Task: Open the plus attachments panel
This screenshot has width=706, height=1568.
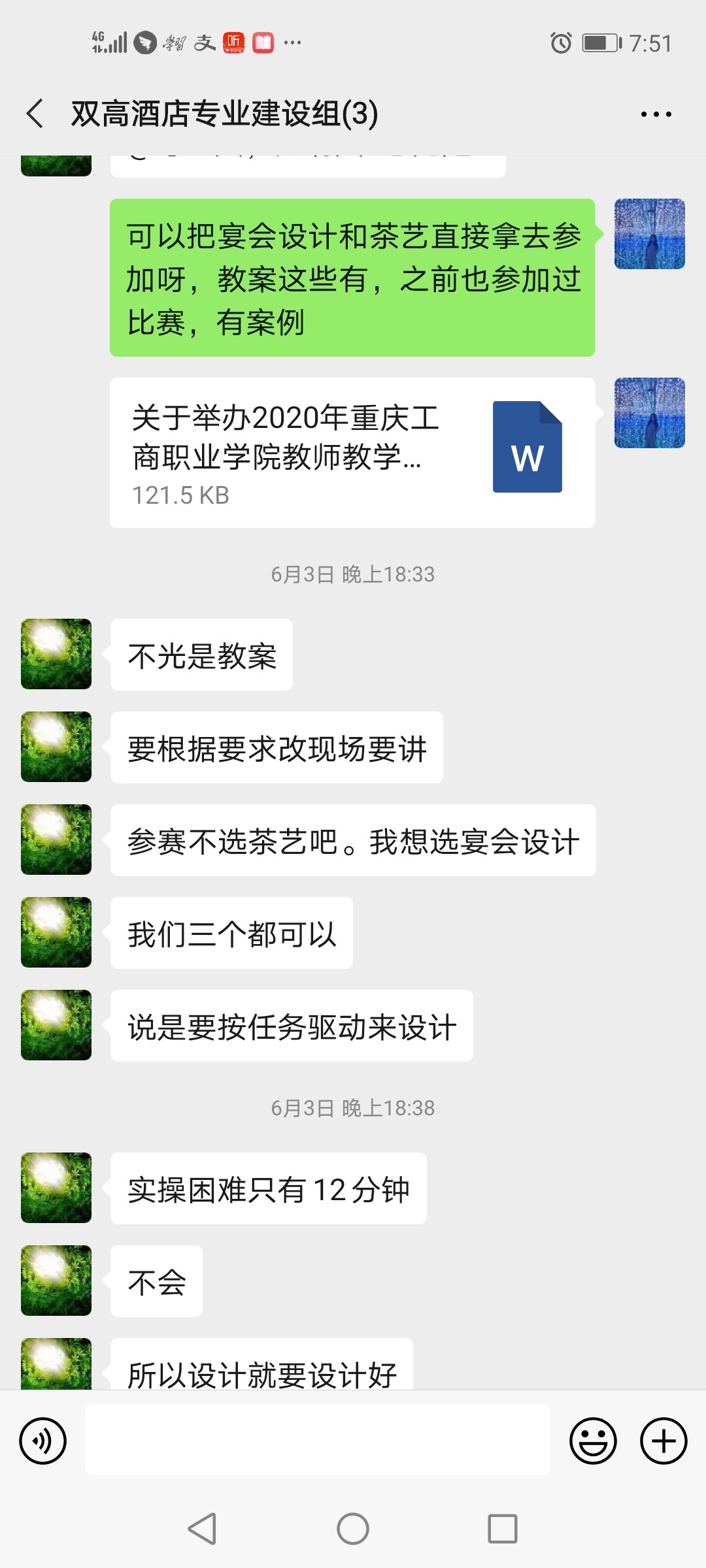Action: [663, 1441]
